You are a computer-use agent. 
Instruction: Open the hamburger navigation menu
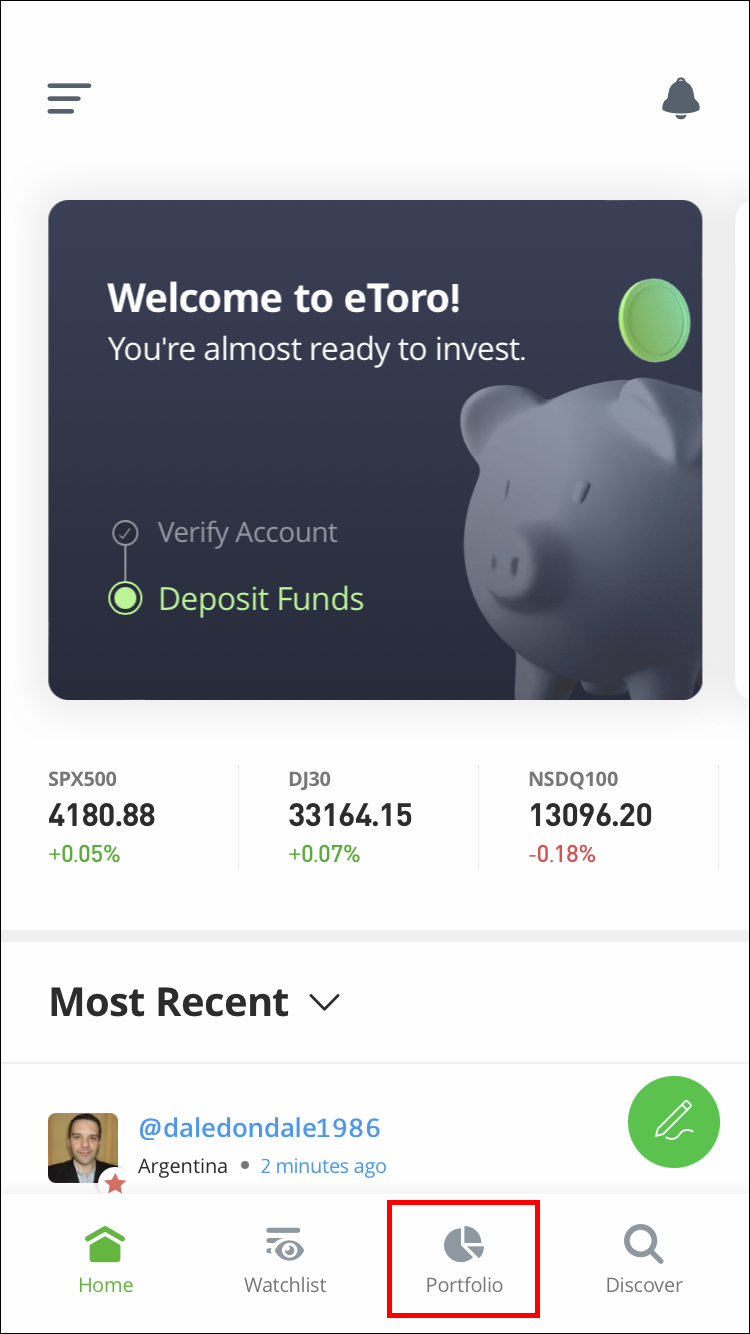[68, 99]
